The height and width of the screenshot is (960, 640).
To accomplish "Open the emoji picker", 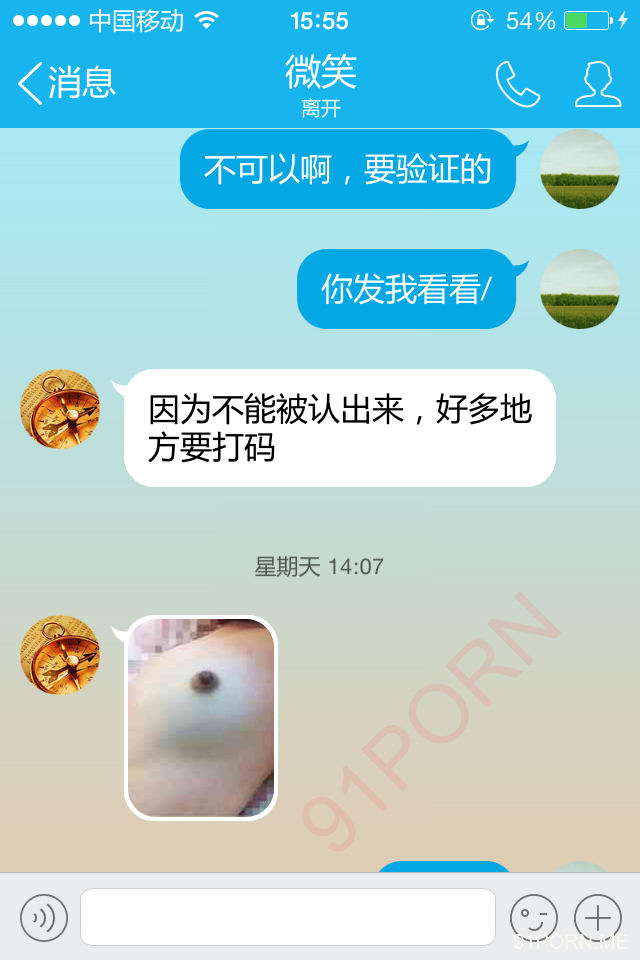I will [533, 917].
